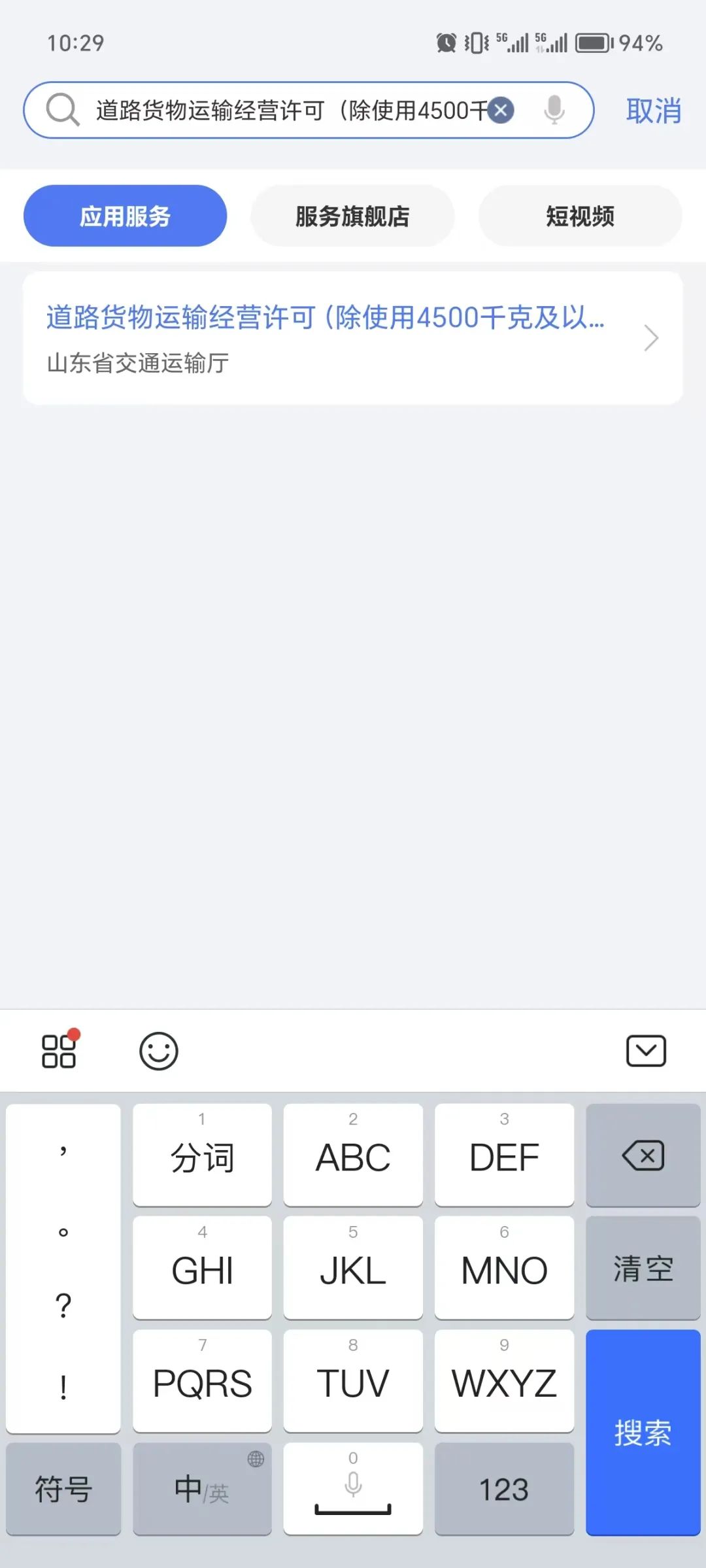Tap the blue 搜索 key
Viewport: 706px width, 1568px height.
(x=643, y=1432)
